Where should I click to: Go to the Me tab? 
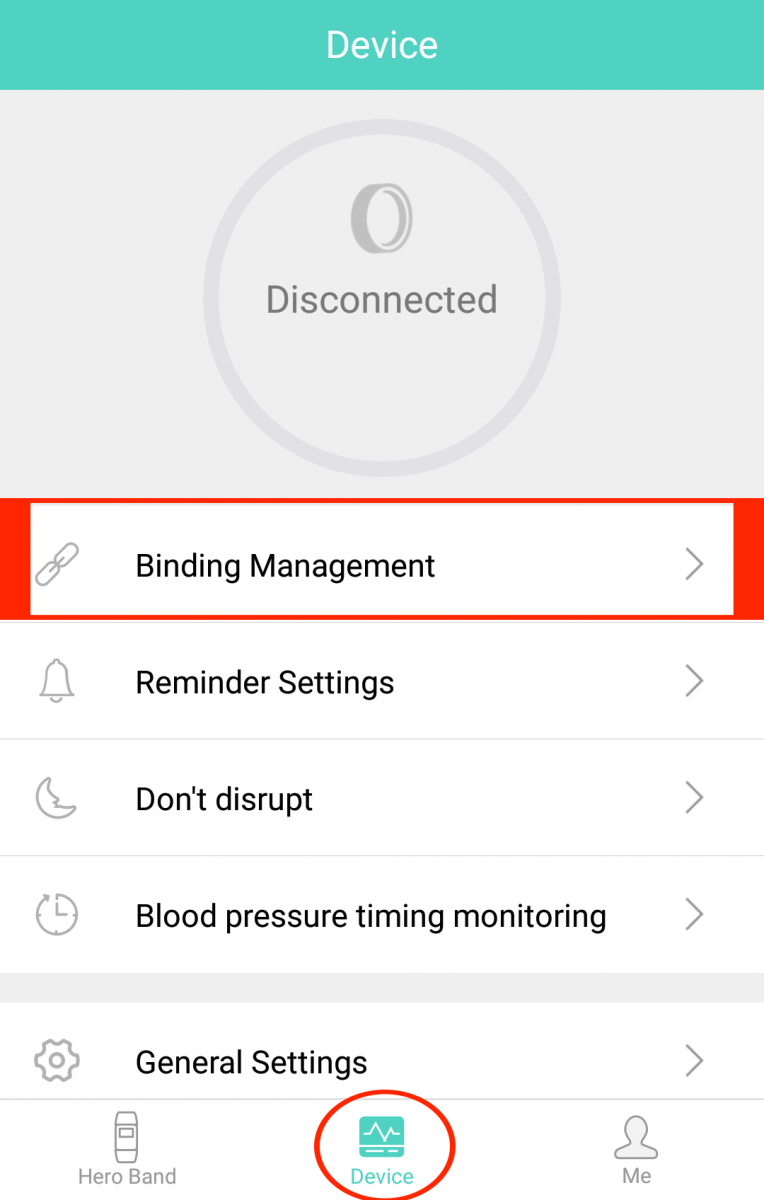tap(636, 1150)
